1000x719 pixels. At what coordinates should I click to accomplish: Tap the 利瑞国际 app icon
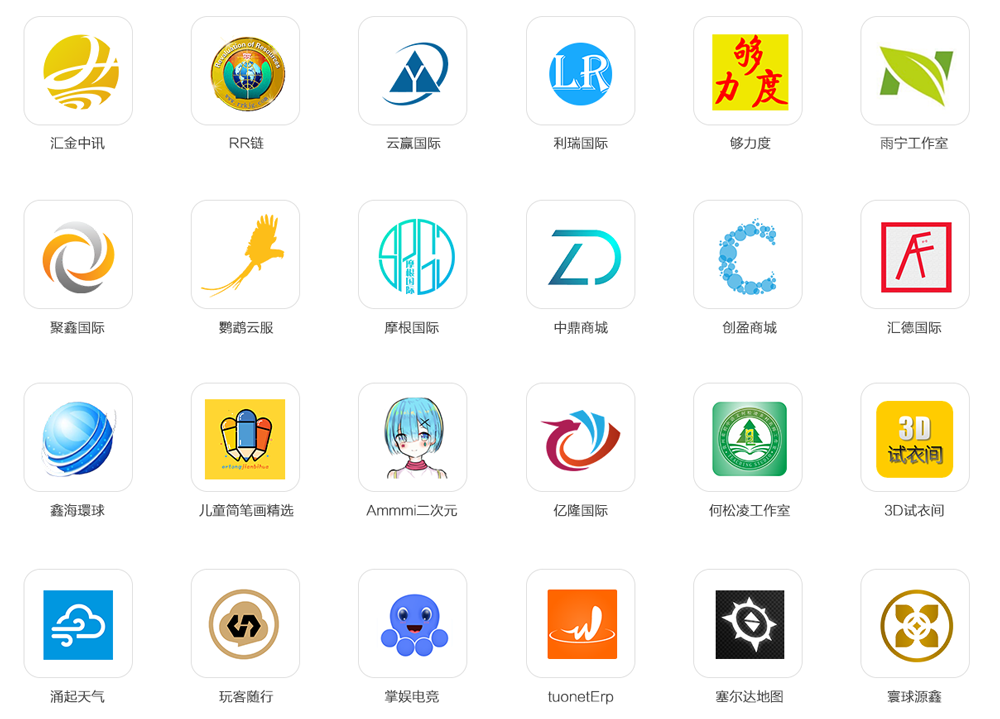580,71
